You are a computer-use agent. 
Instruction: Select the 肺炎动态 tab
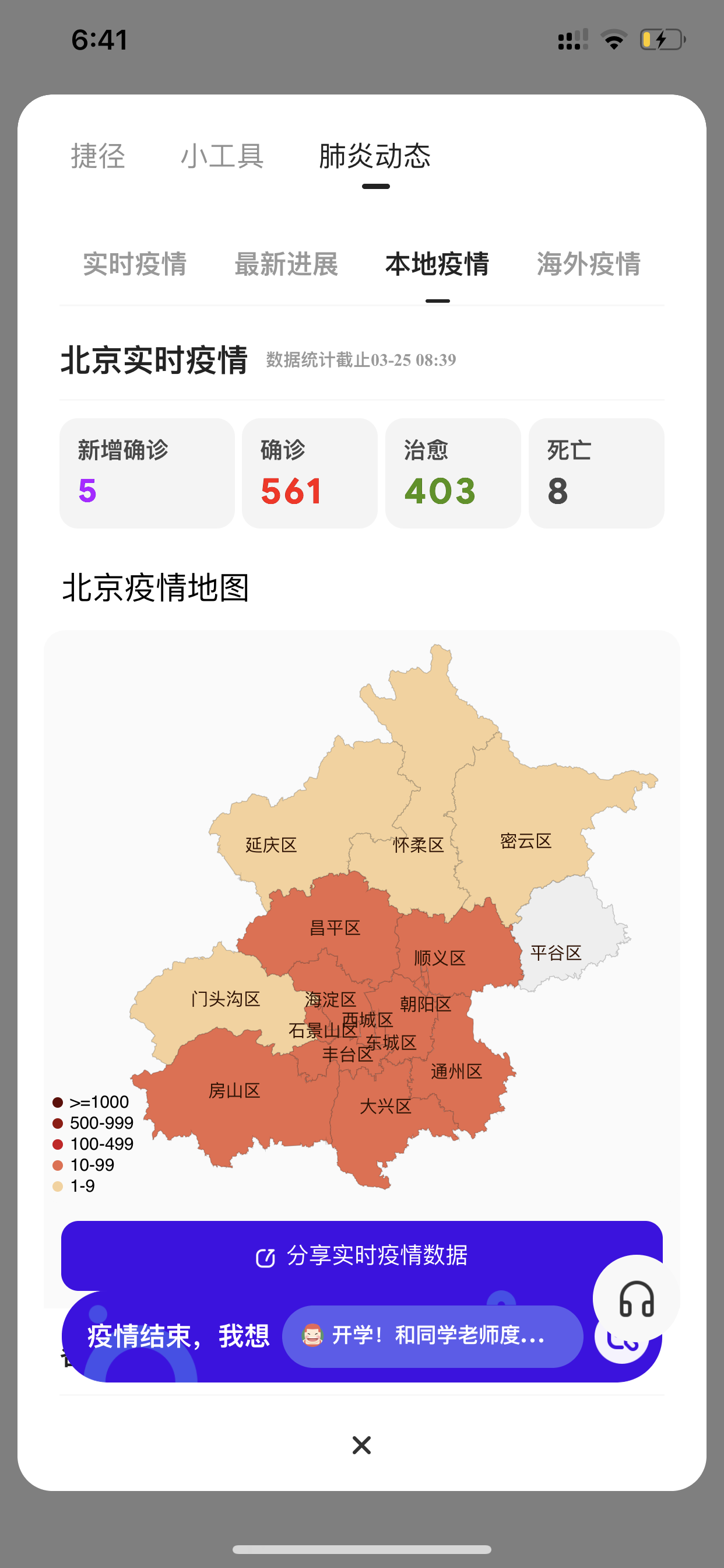point(375,156)
